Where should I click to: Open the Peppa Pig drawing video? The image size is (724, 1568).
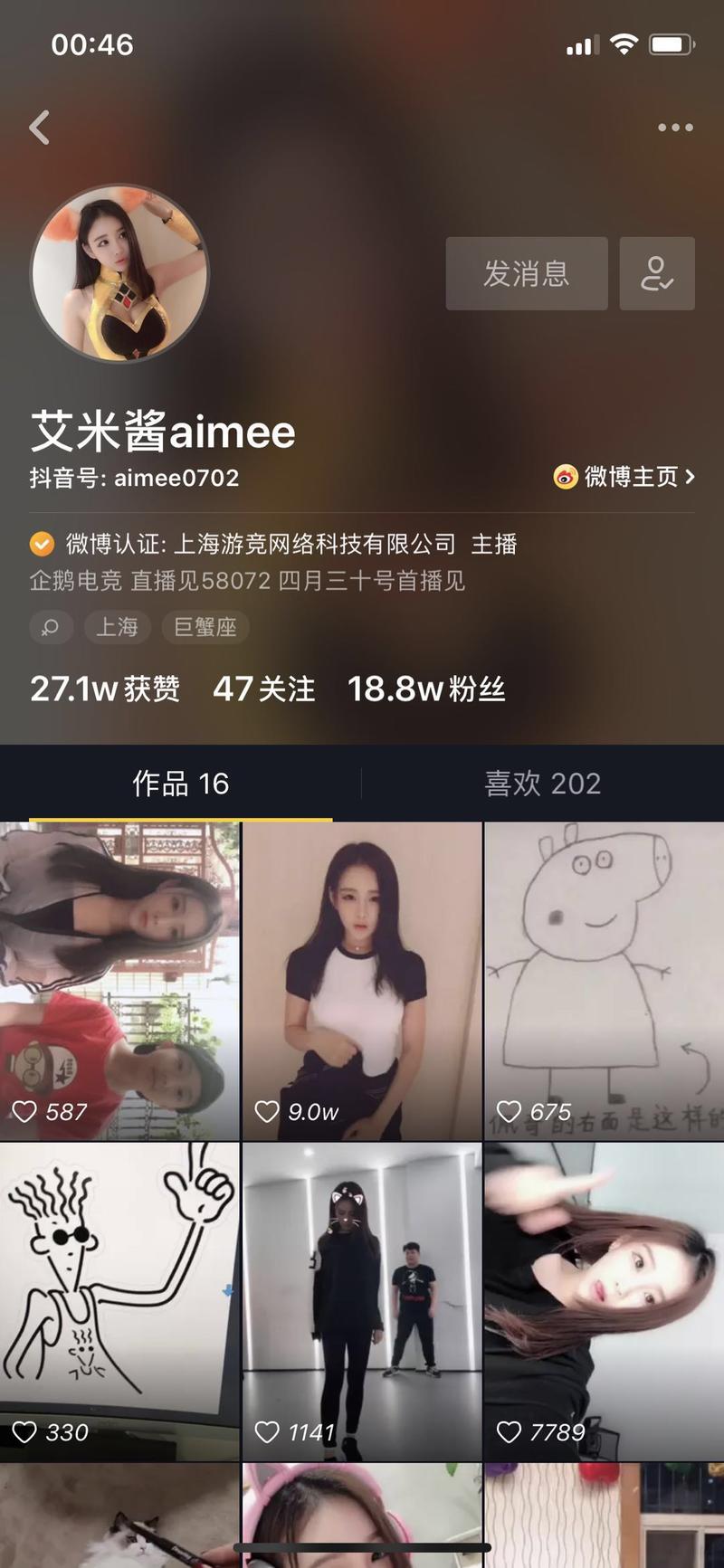click(603, 977)
